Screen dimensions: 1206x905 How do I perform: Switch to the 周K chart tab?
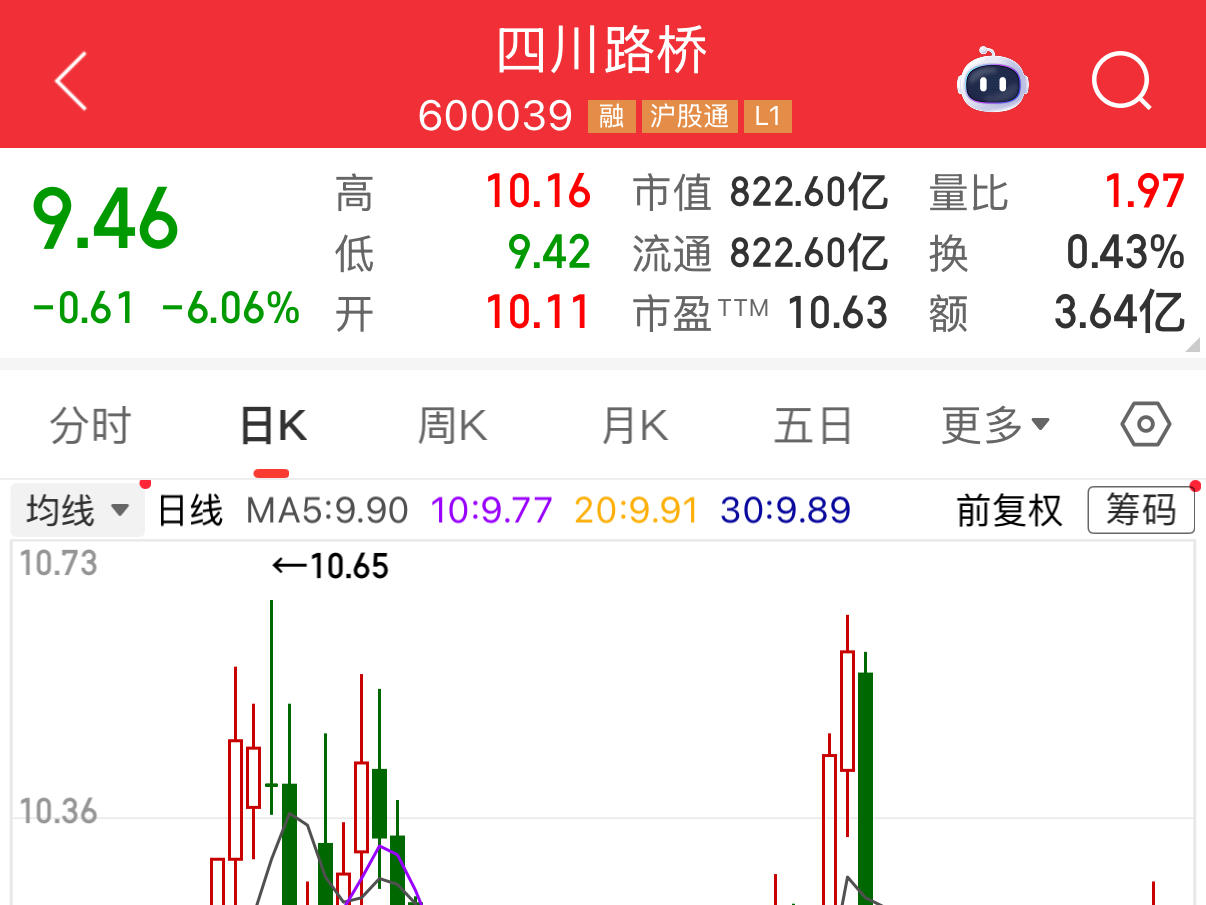(452, 427)
